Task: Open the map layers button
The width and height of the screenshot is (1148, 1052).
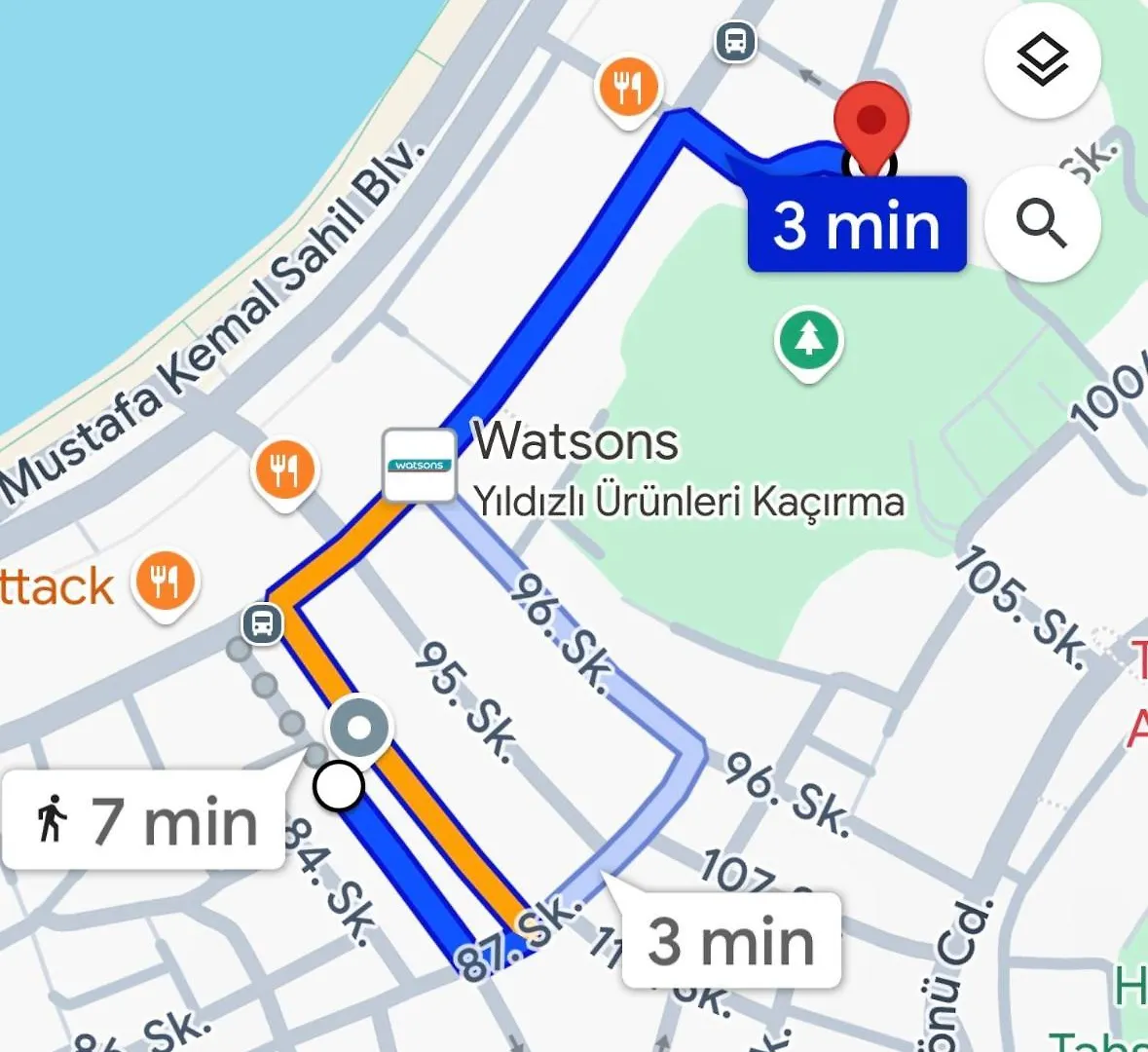Action: [x=1042, y=59]
